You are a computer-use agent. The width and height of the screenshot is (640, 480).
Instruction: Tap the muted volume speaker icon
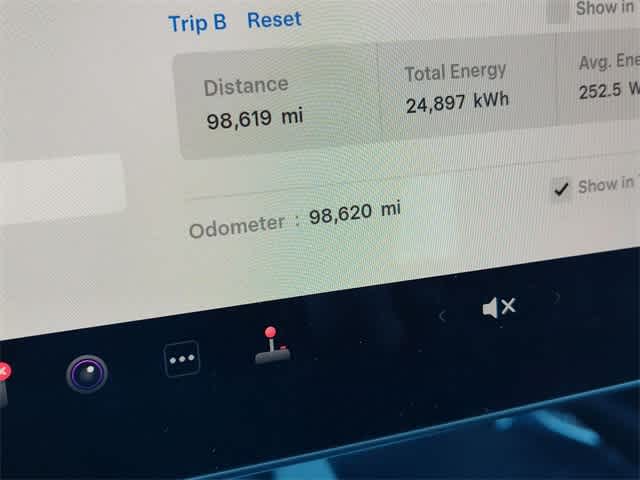tap(498, 307)
